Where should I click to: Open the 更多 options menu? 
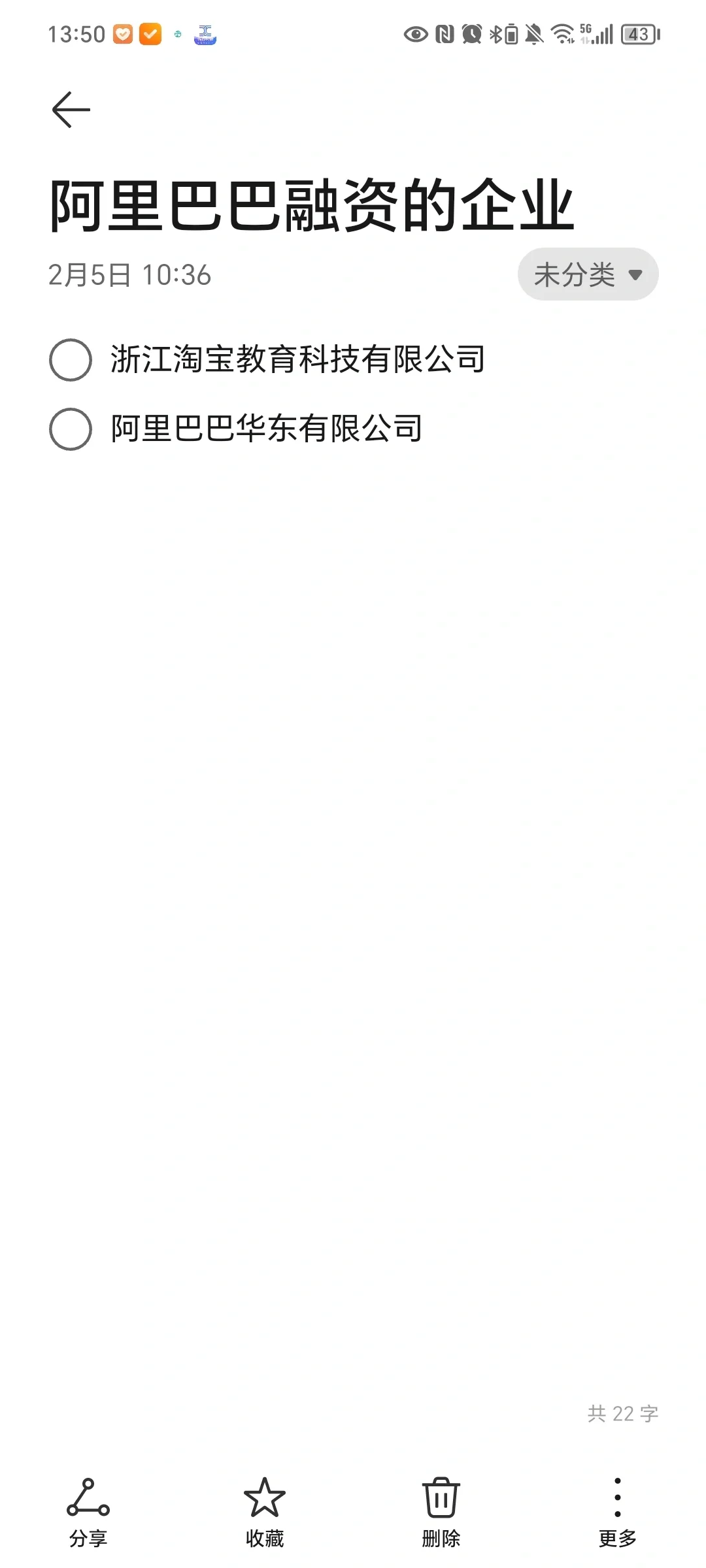pyautogui.click(x=618, y=1512)
